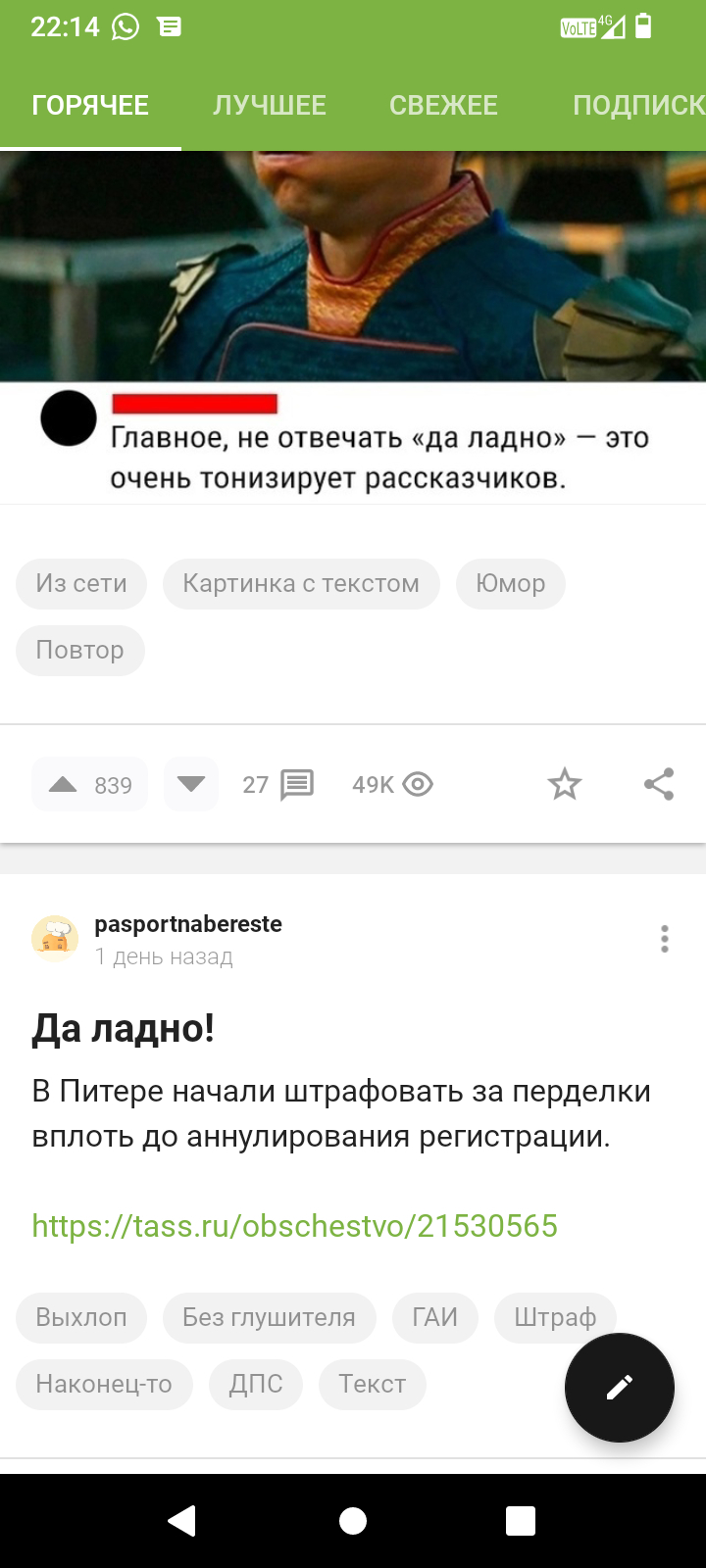Downvote the post with 839 rating
The image size is (706, 1568).
191,784
